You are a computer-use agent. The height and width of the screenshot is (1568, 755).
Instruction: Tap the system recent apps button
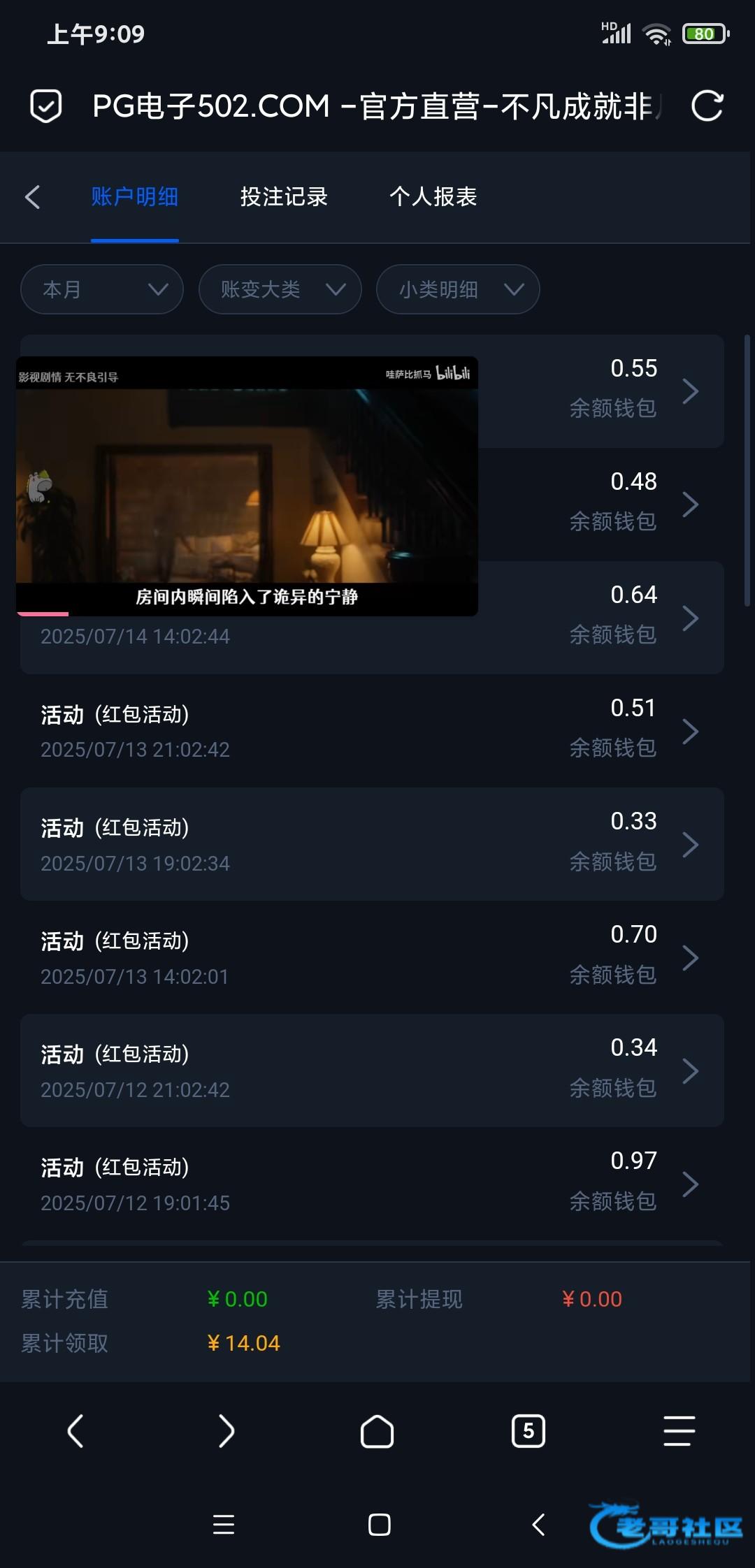click(224, 1524)
